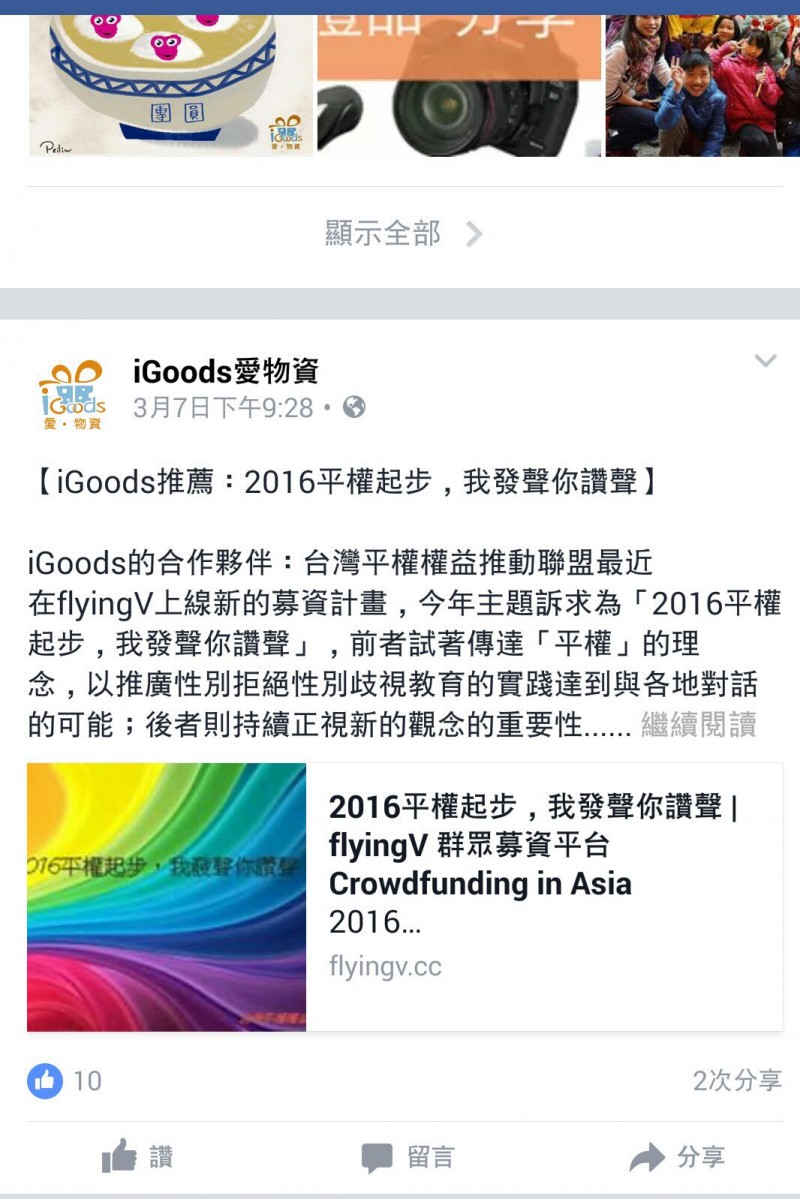Open the flyingV crowdfunding link card
Screen dimensions: 800x1199
[x=404, y=897]
